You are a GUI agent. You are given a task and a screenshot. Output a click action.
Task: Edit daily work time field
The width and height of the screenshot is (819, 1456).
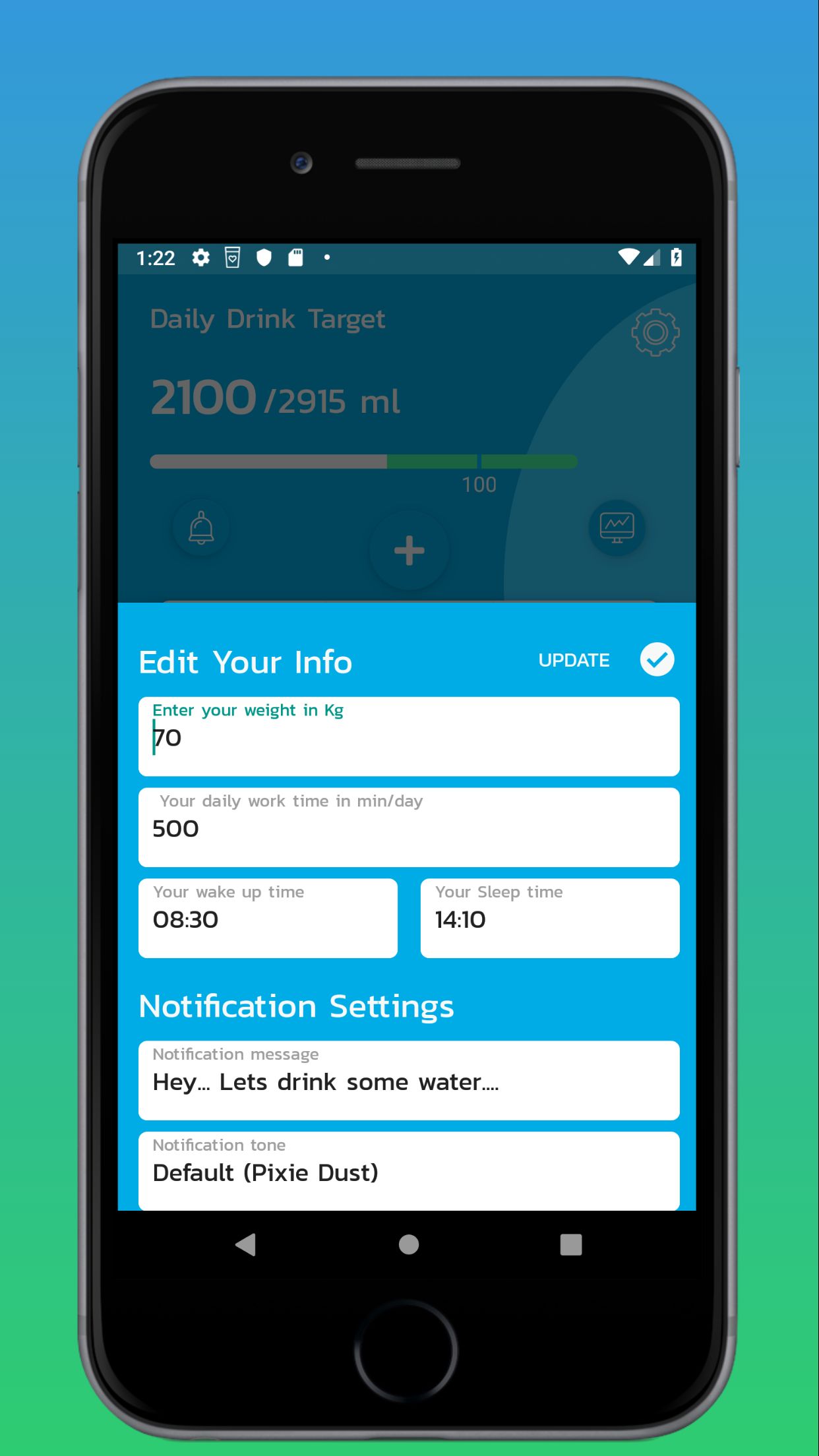tap(408, 828)
